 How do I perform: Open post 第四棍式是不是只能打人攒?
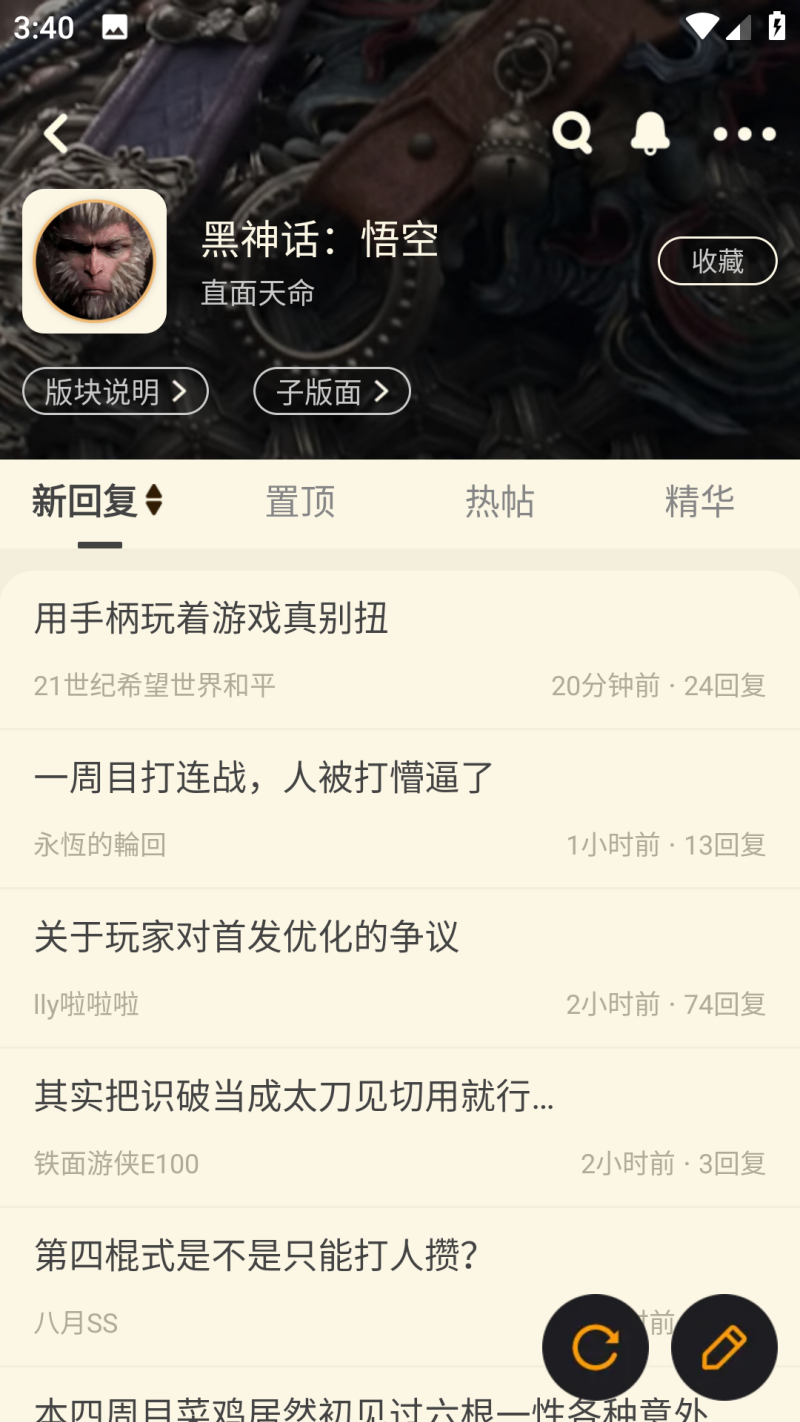pyautogui.click(x=256, y=1255)
